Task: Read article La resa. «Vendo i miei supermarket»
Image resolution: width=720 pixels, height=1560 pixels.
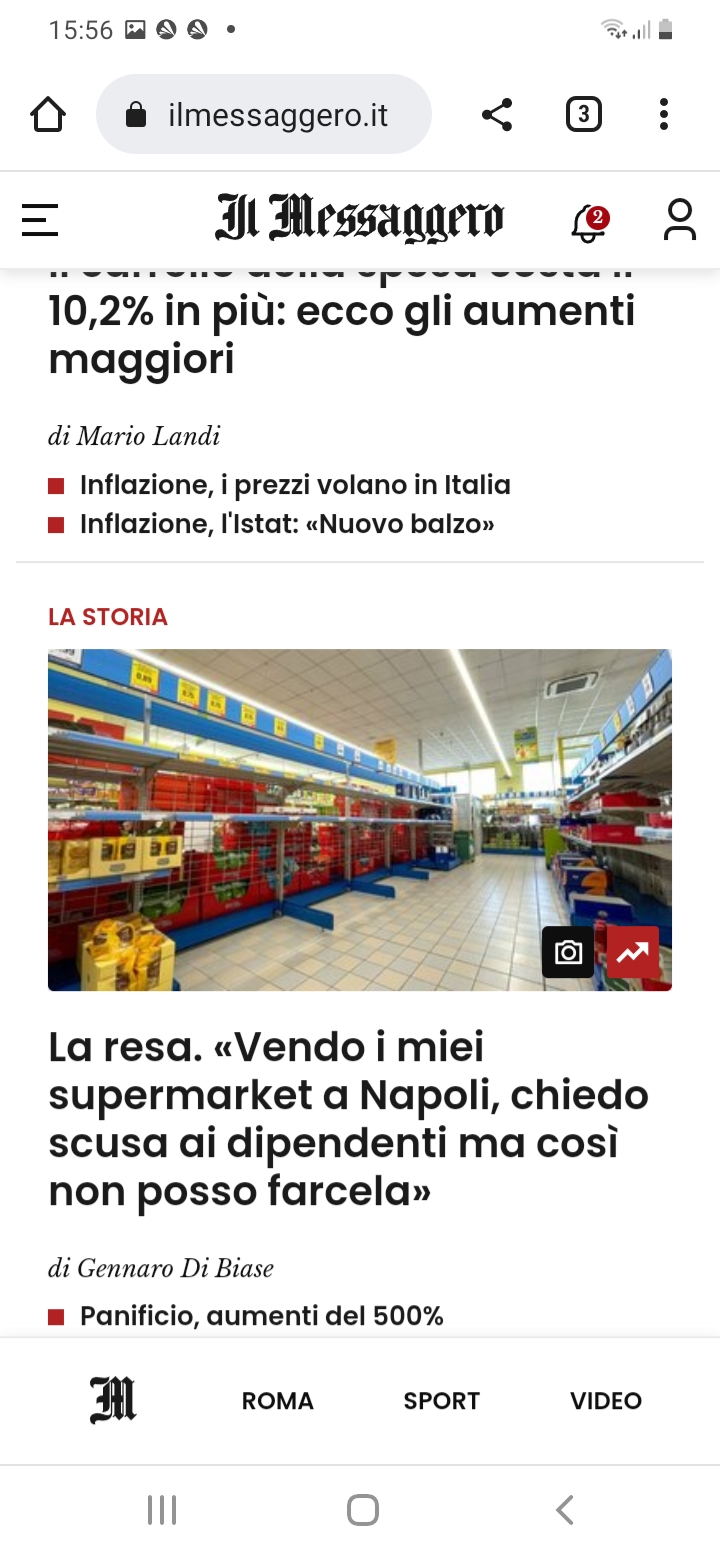Action: click(348, 1118)
